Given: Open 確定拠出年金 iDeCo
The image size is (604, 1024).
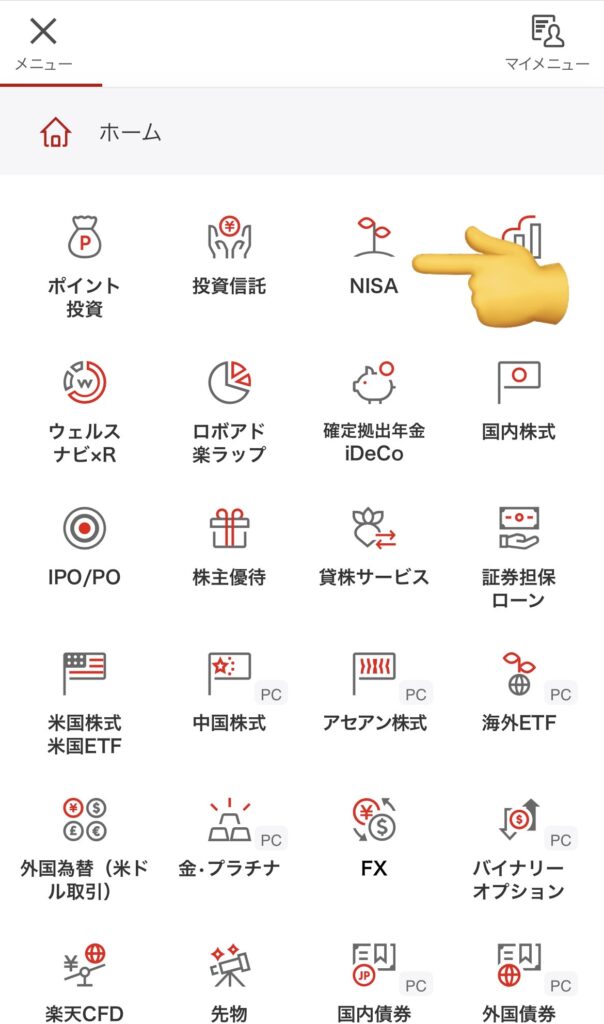Looking at the screenshot, I should click(x=373, y=412).
